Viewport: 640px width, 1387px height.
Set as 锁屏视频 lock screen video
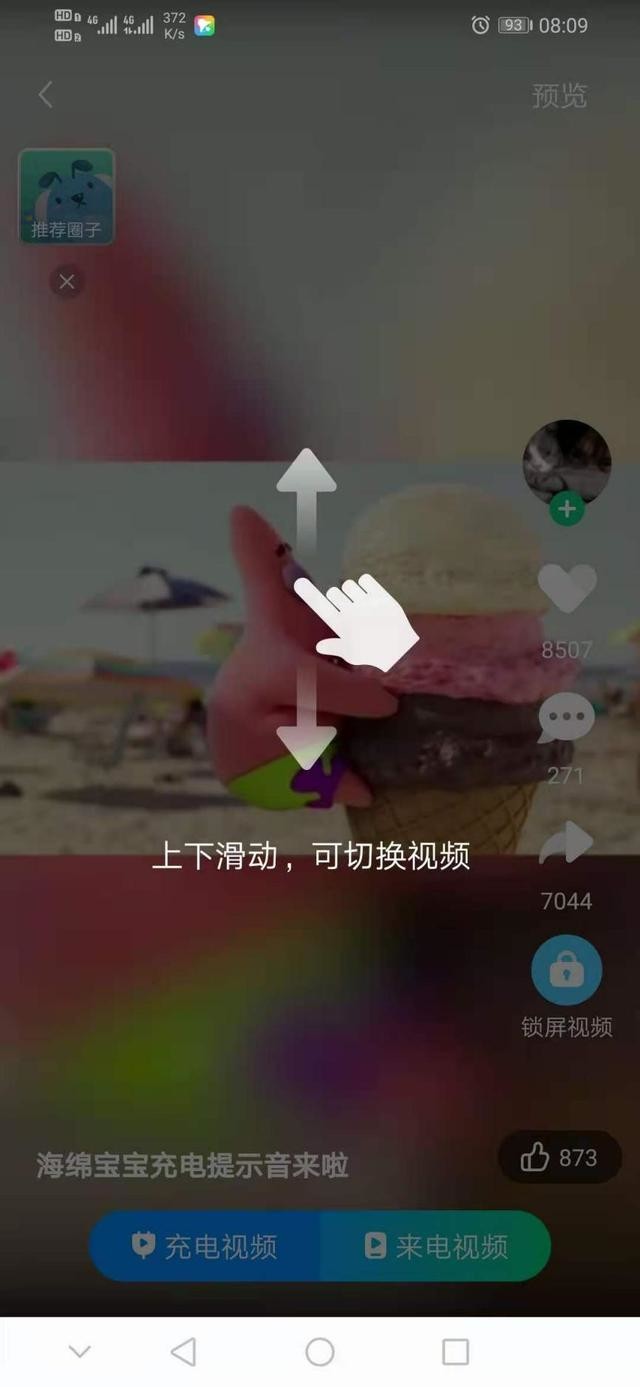tap(567, 970)
